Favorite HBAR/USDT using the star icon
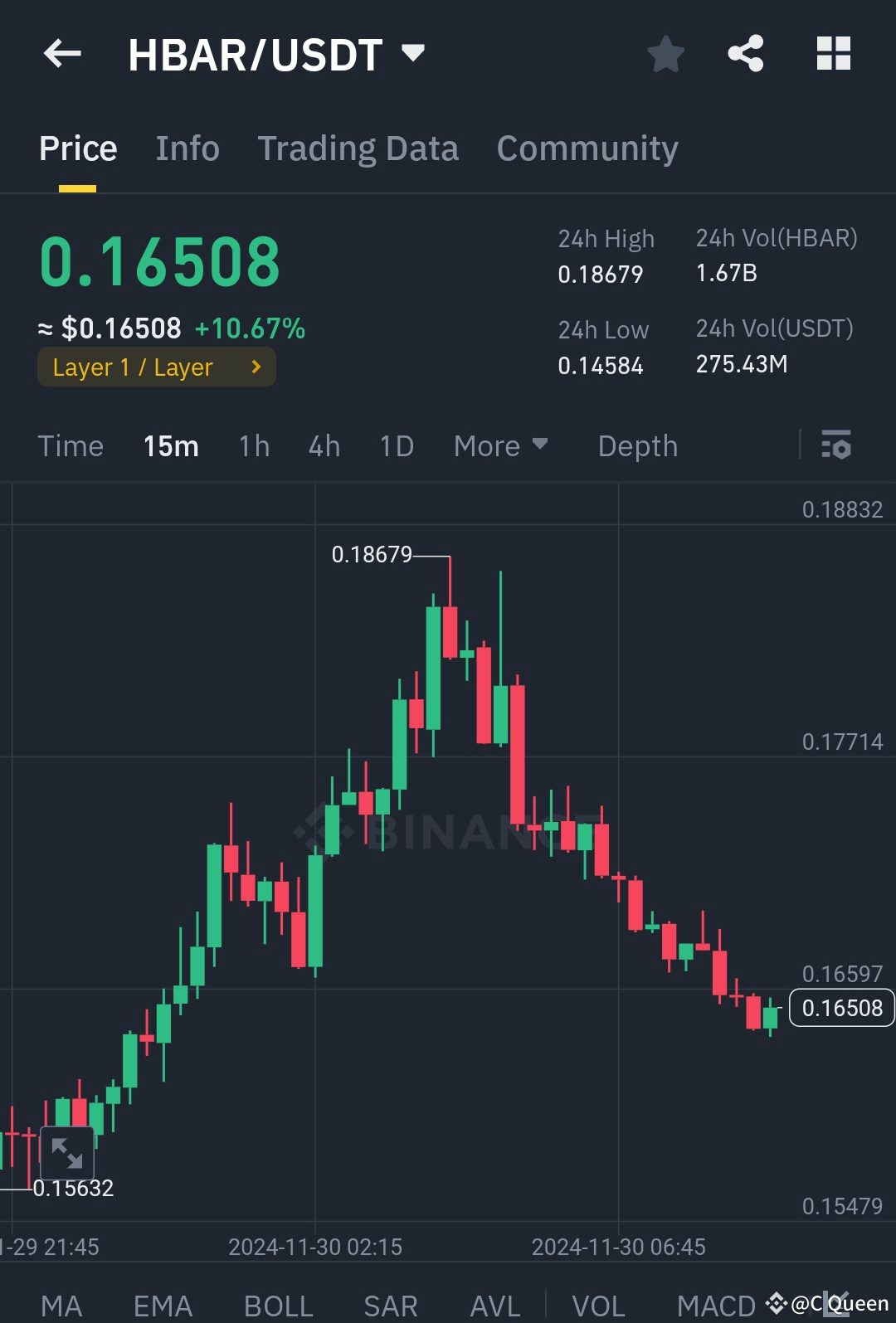This screenshot has width=896, height=1323. click(665, 53)
